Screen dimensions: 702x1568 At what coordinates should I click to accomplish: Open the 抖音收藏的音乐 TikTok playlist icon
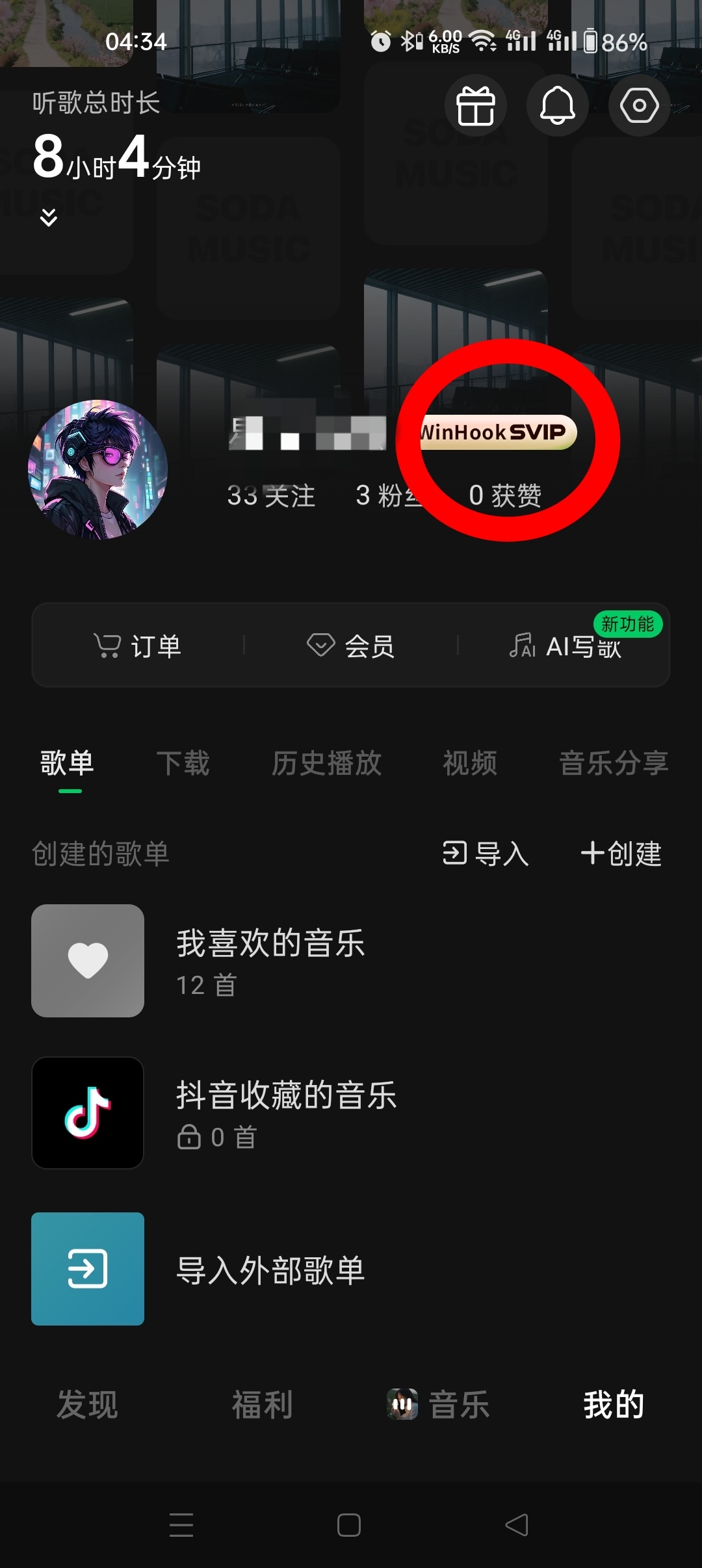[x=88, y=1113]
